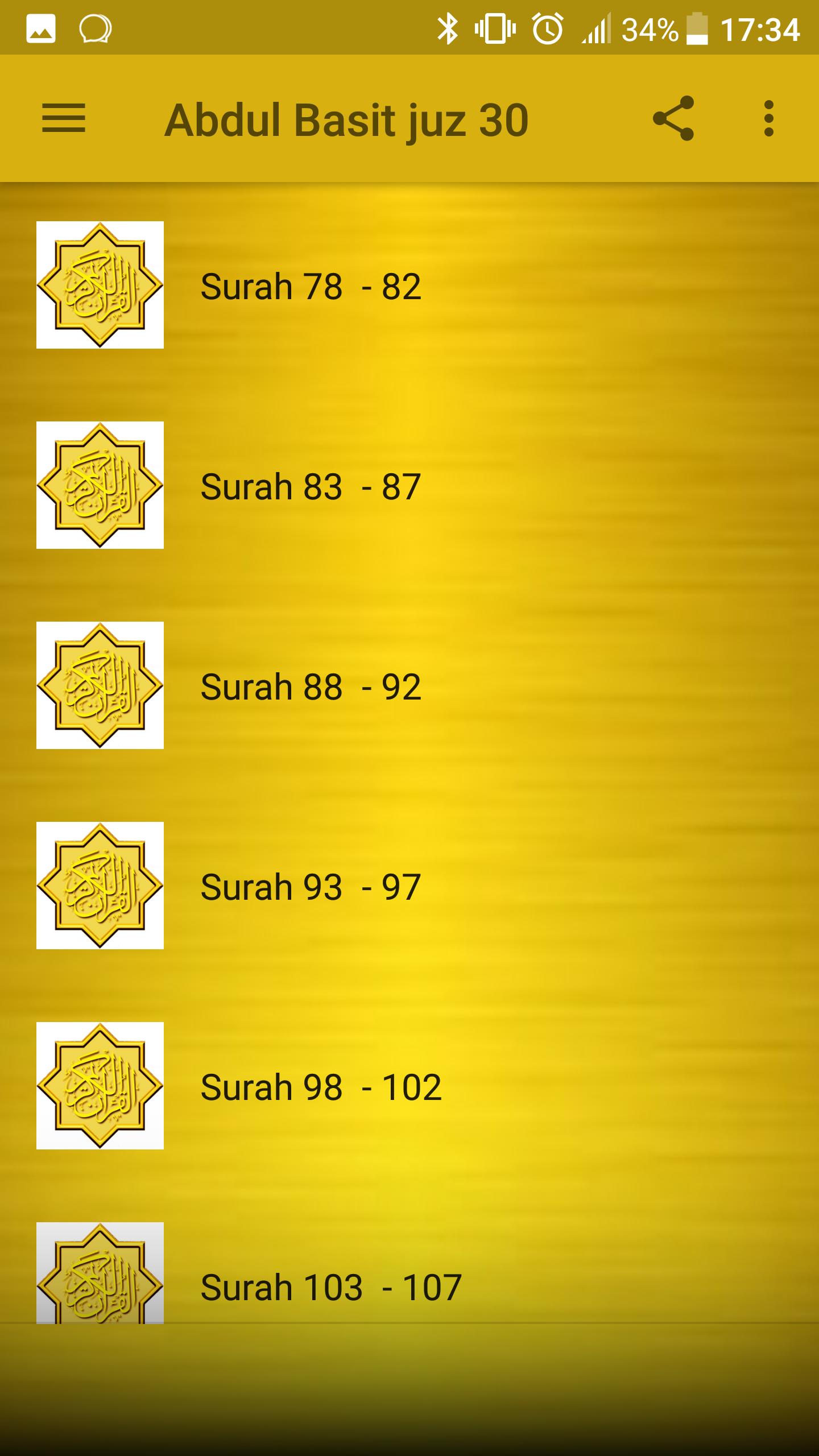Select the Surah 88 - 92 entry
Viewport: 819px width, 1456px height.
(x=310, y=688)
